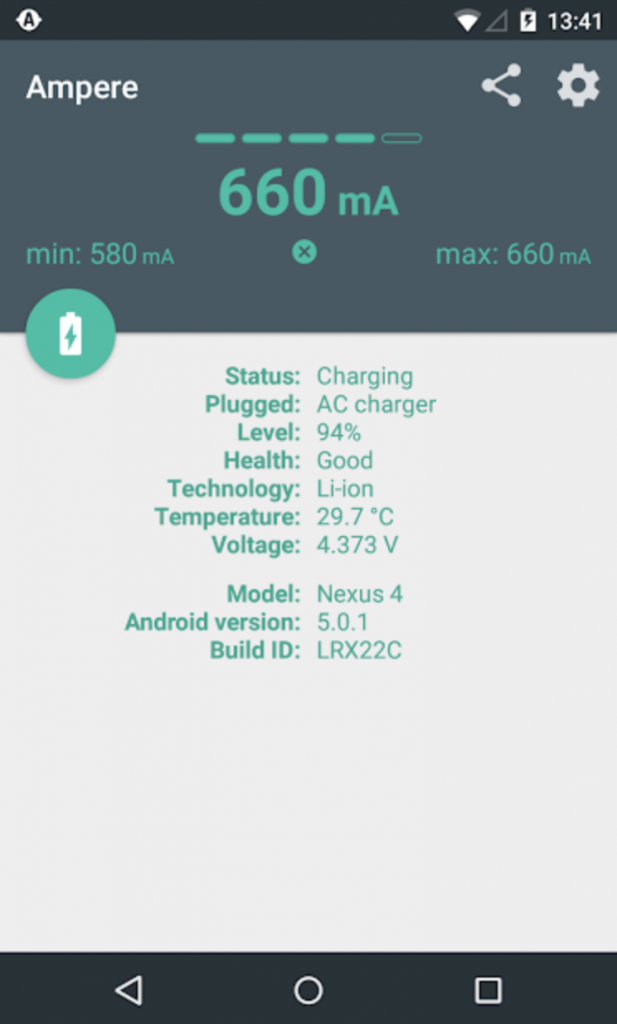
Task: Share the current battery reading
Action: [x=501, y=85]
